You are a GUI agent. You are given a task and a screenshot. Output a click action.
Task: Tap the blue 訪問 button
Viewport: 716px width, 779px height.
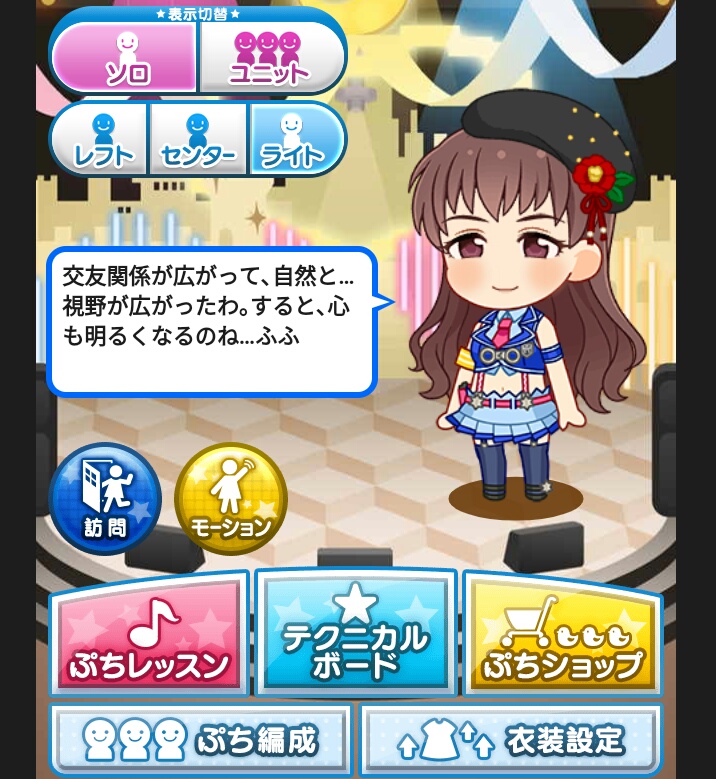pos(105,498)
